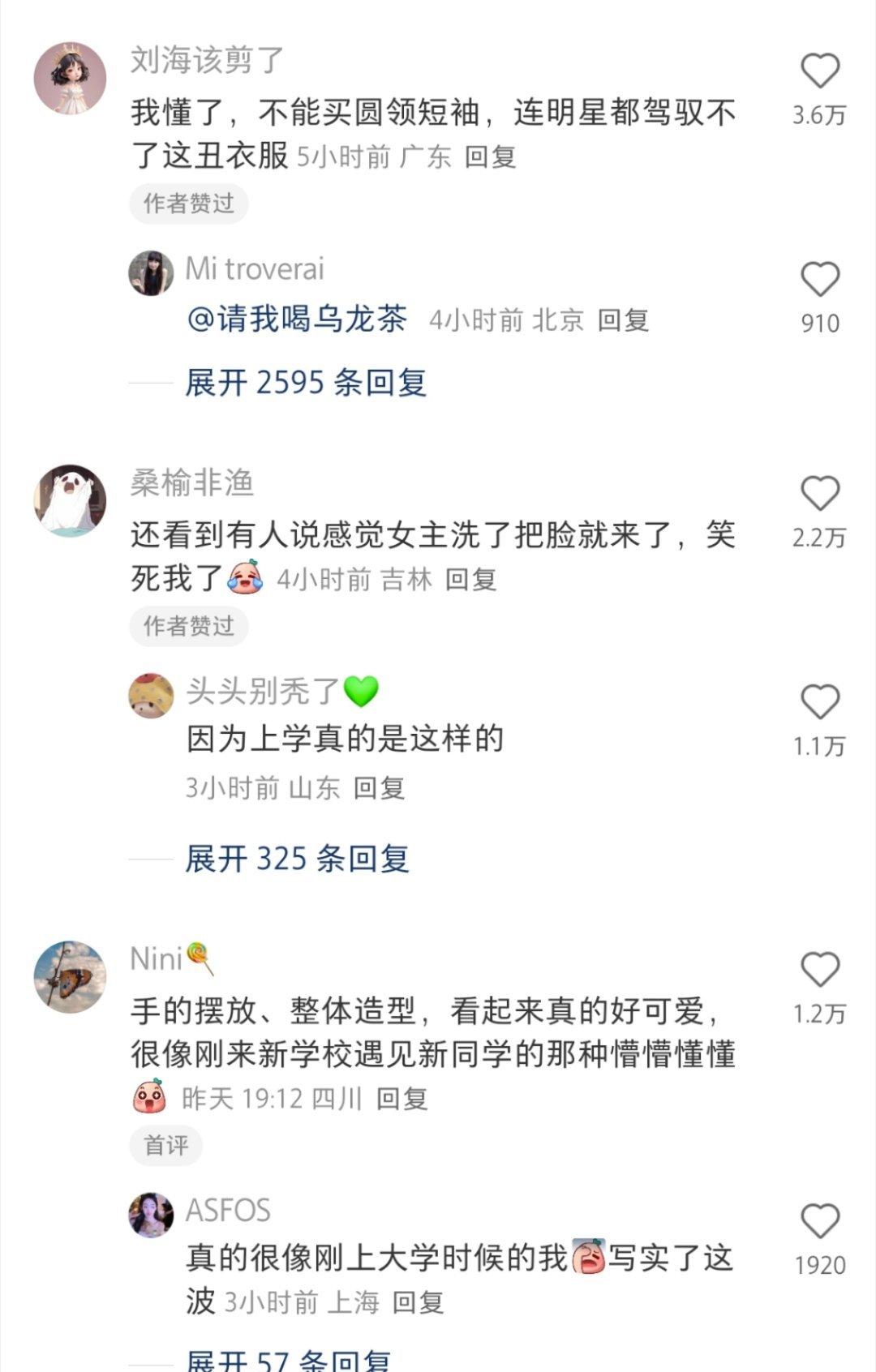Like Nini's comment
The height and width of the screenshot is (1372, 876).
[x=819, y=970]
